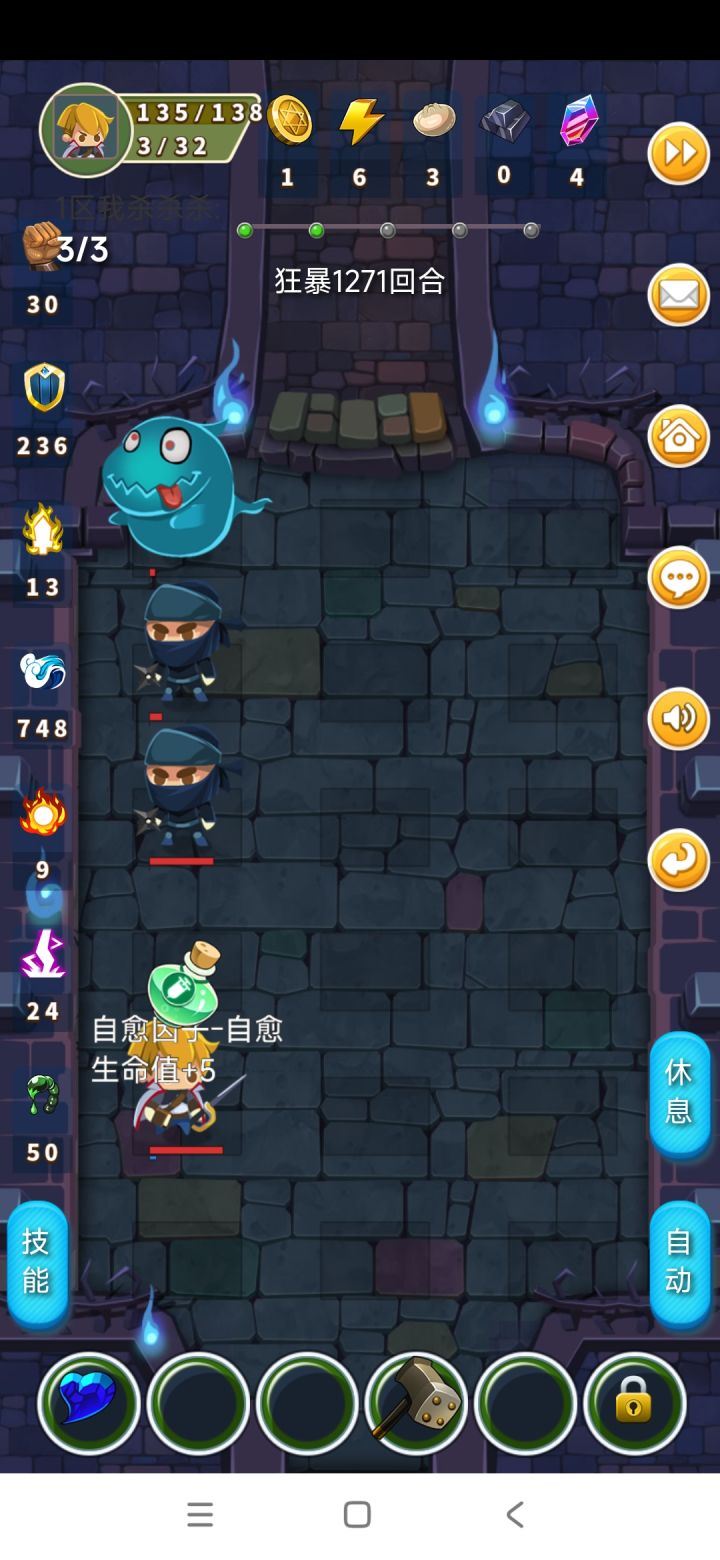Open the 技能 skills panel
This screenshot has height=1560, width=720.
pyautogui.click(x=37, y=1262)
